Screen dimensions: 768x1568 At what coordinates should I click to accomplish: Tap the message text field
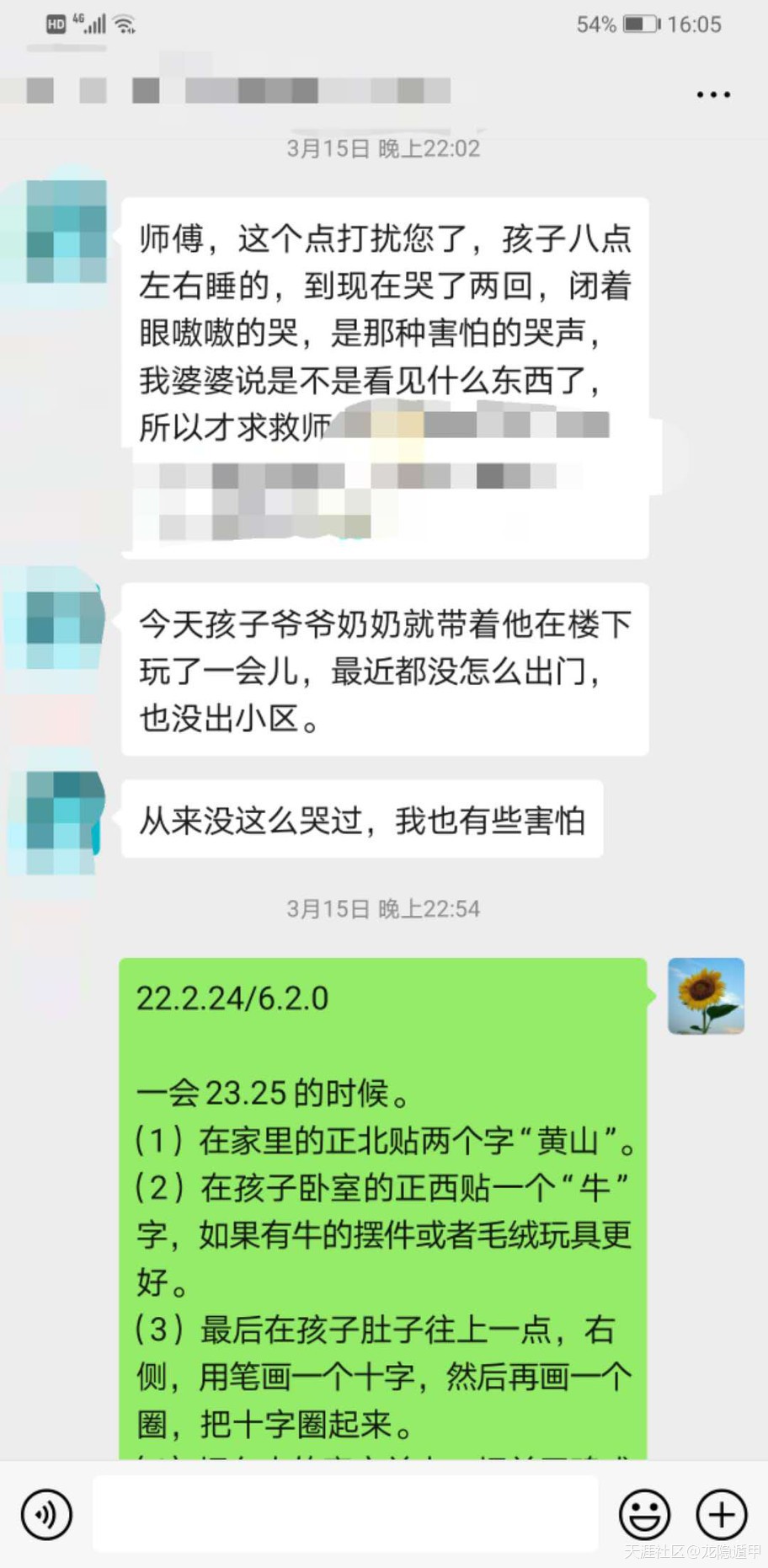pos(345,1514)
